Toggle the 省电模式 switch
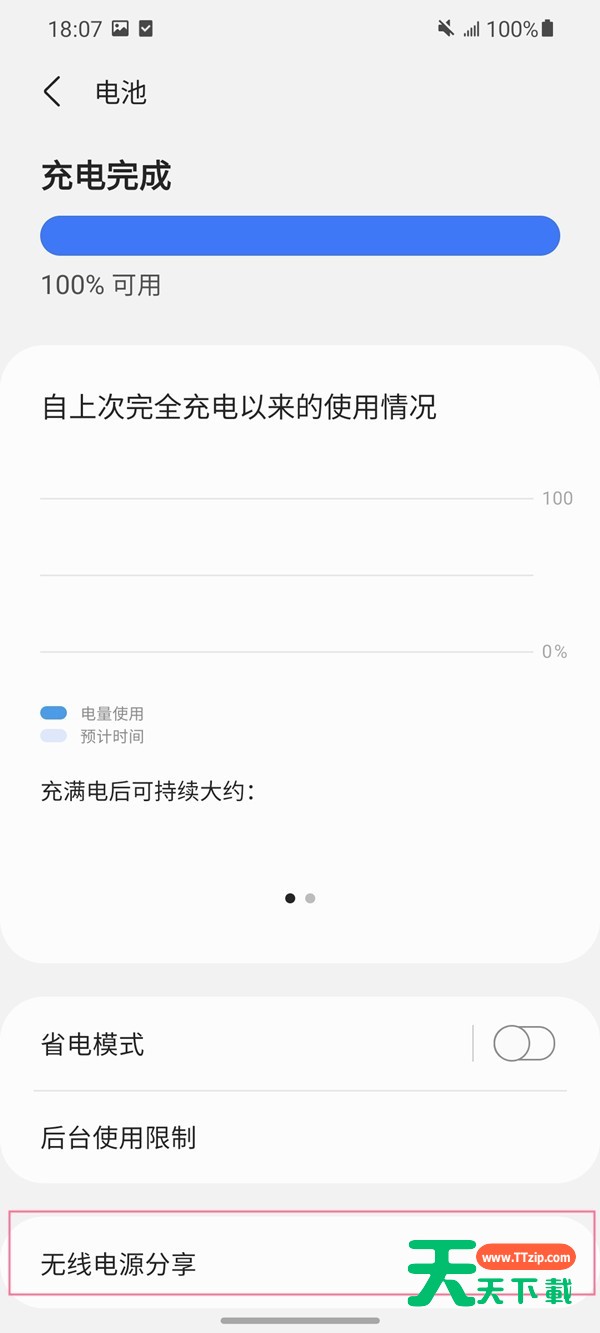This screenshot has height=1333, width=600. coord(524,1044)
